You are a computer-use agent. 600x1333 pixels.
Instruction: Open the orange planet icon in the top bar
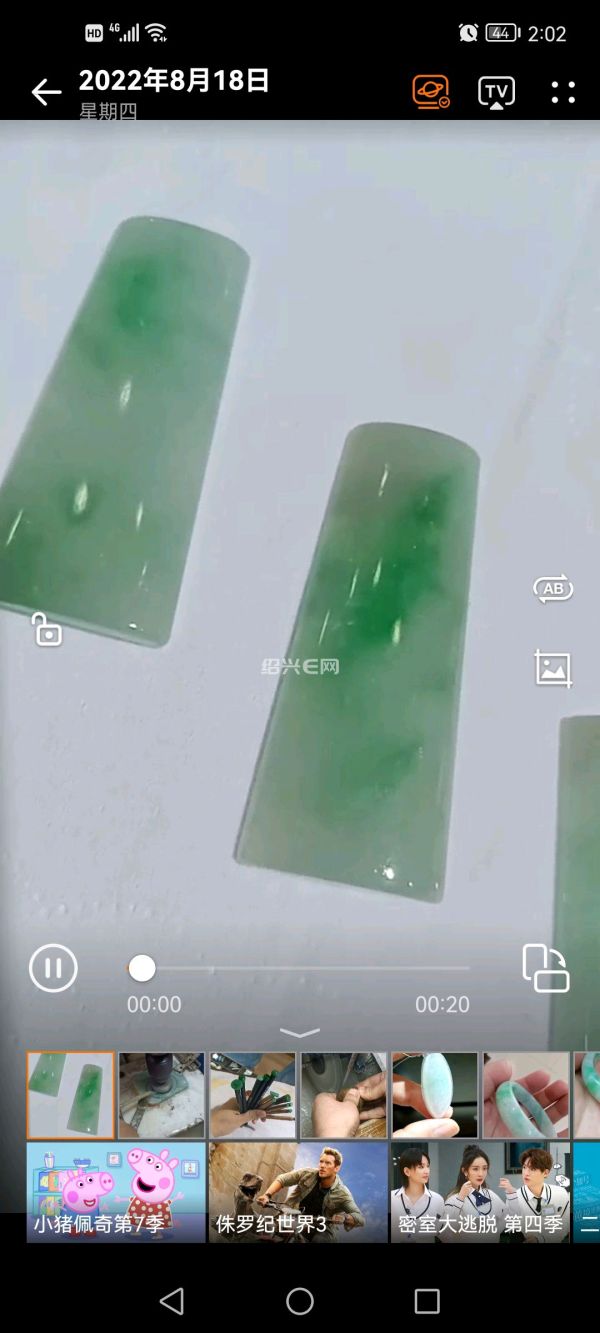(431, 92)
